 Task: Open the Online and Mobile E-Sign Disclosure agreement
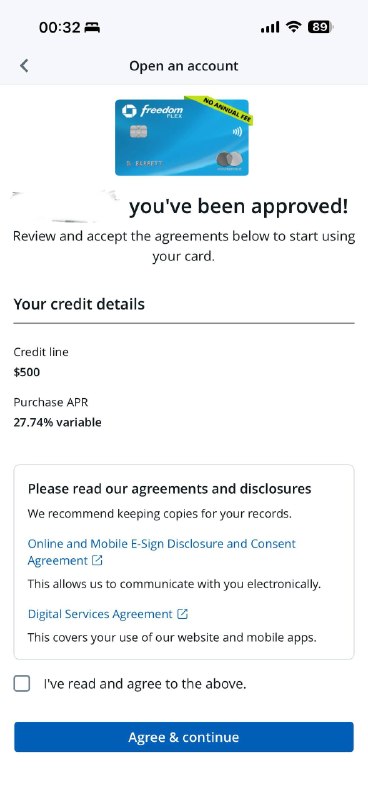click(162, 552)
